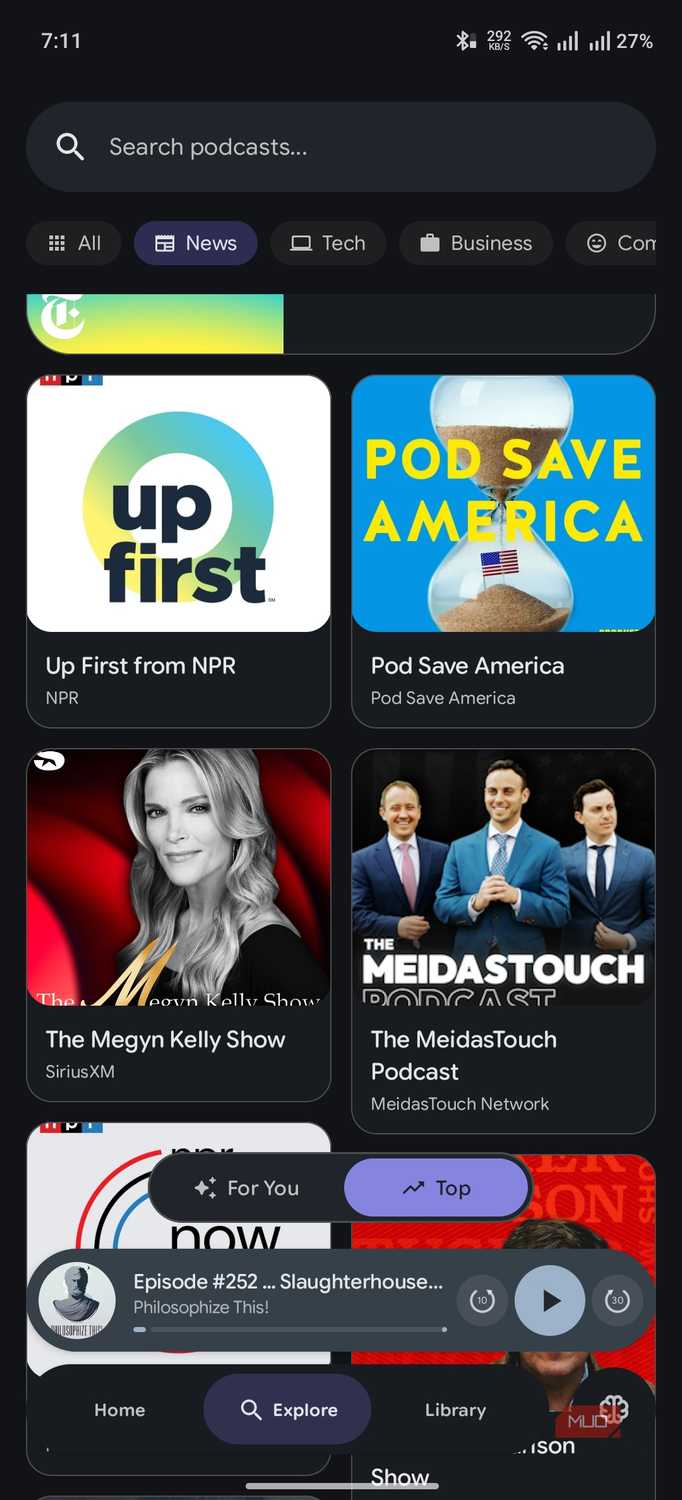Filter podcasts by Business
The image size is (682, 1500).
pyautogui.click(x=476, y=243)
